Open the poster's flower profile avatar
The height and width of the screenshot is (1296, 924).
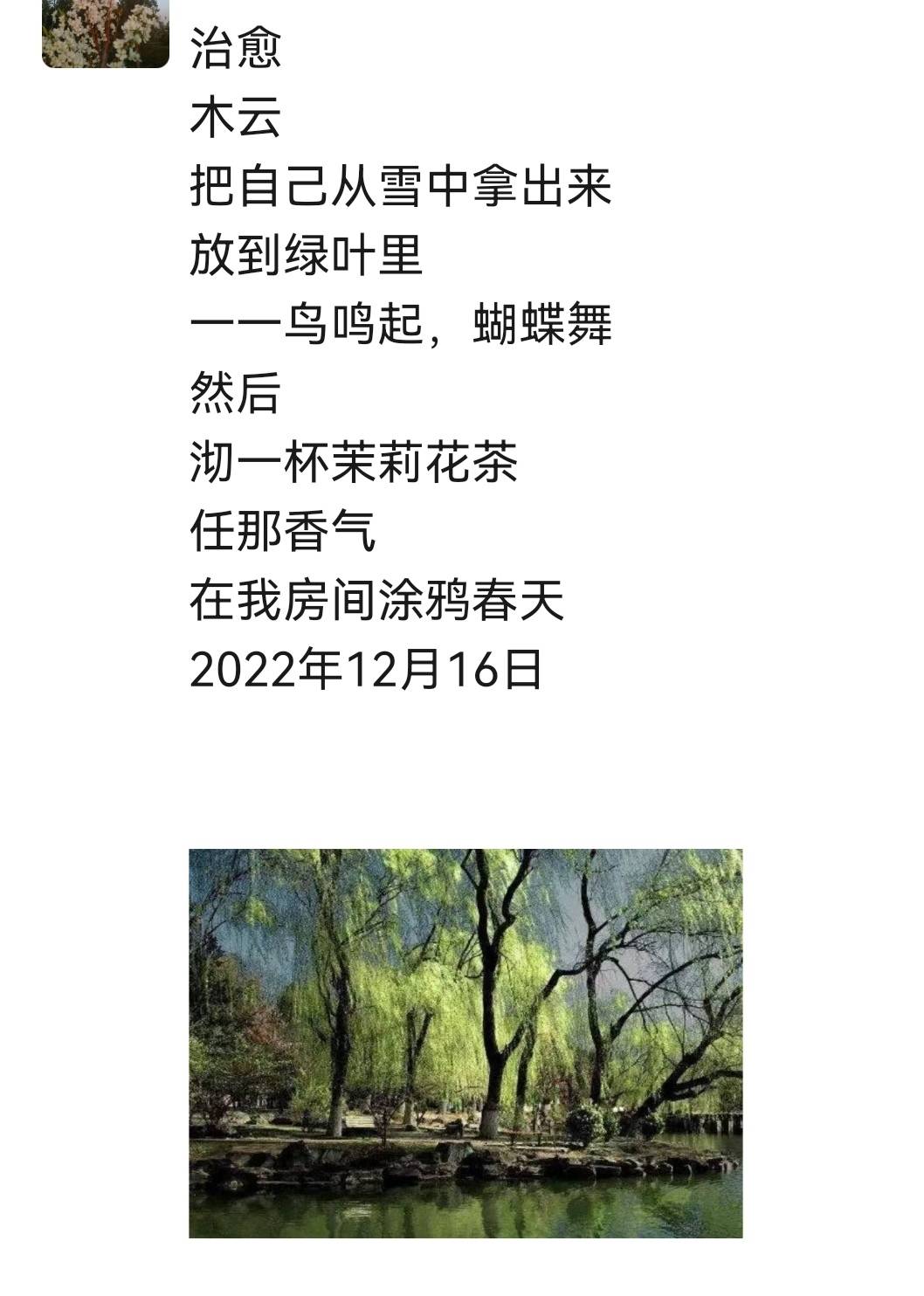[105, 33]
